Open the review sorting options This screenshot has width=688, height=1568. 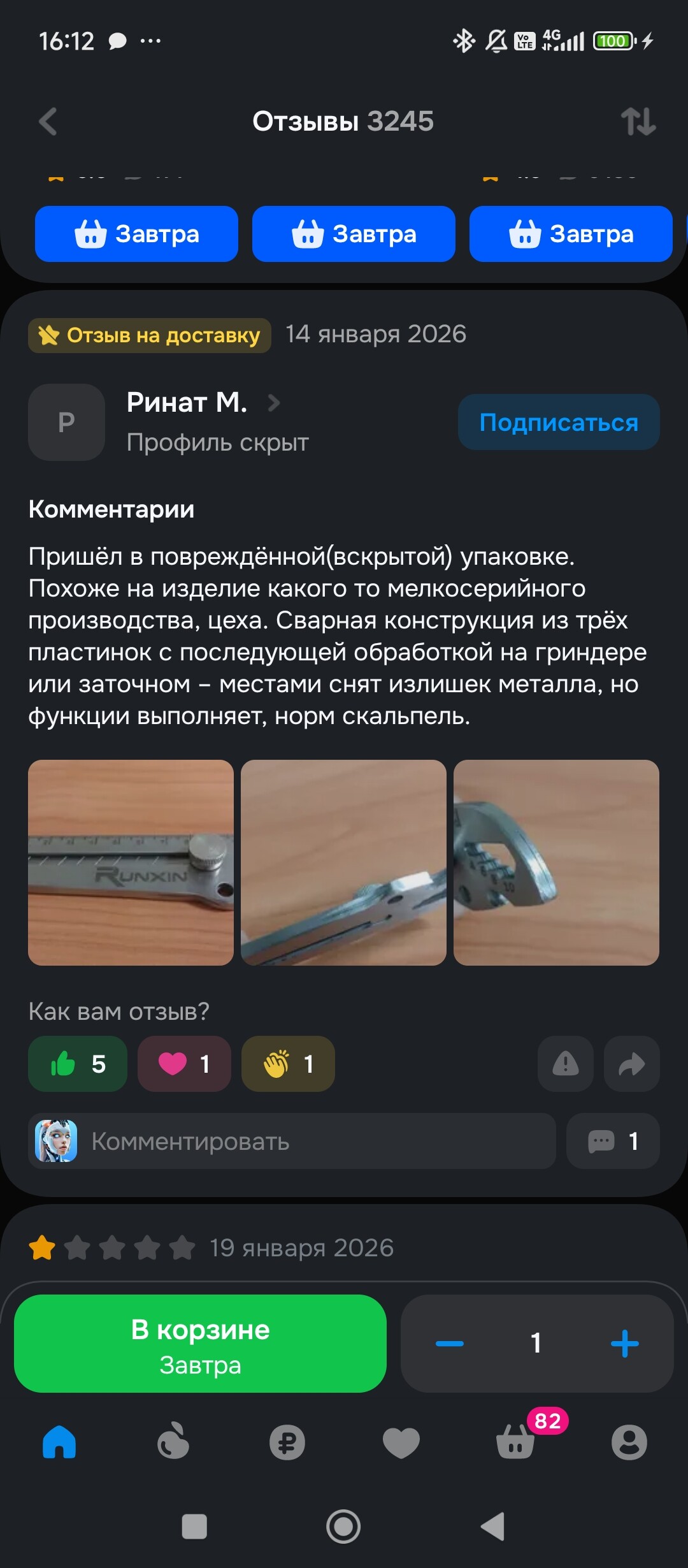click(638, 121)
